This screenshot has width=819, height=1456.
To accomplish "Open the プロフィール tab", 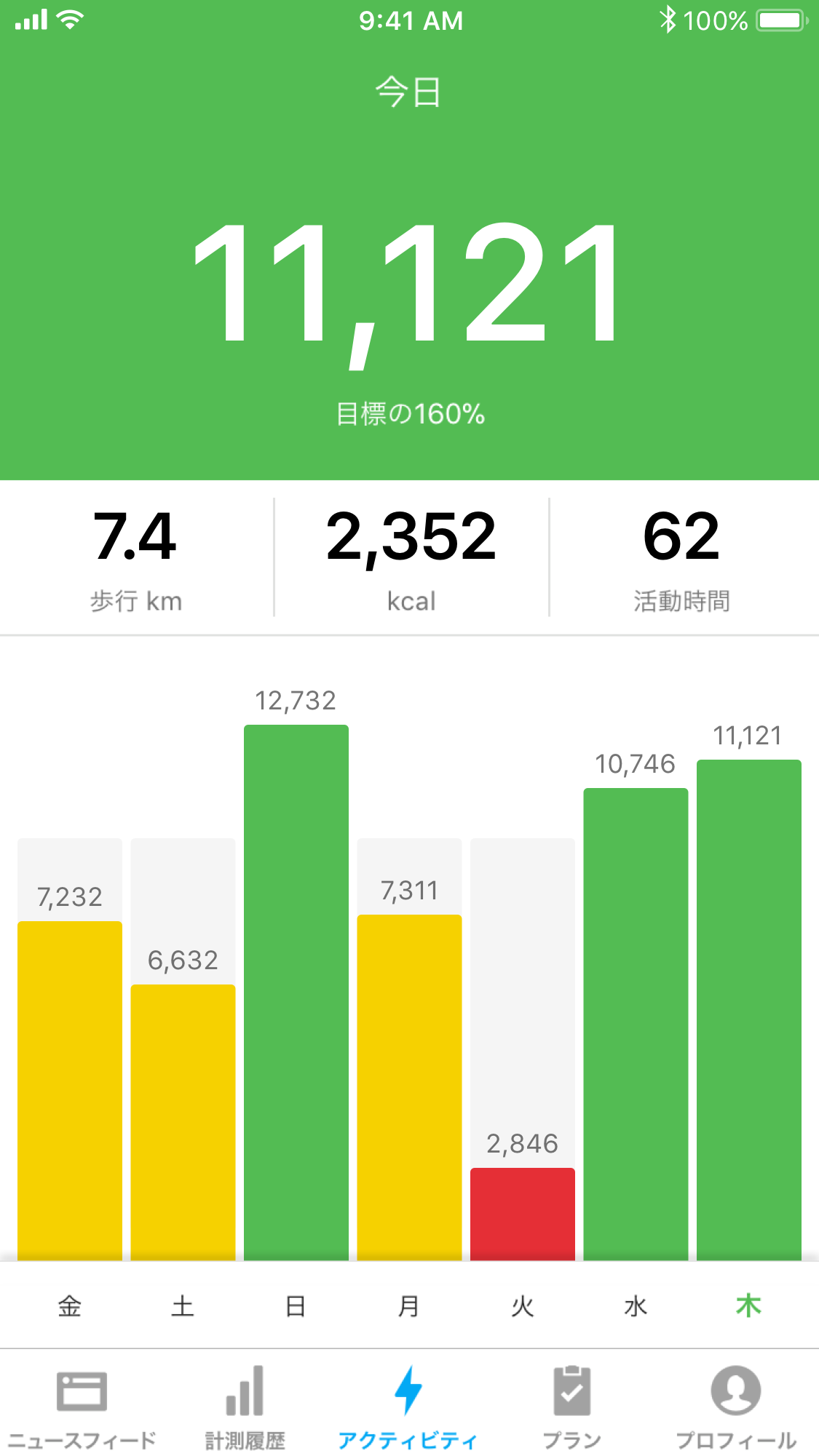I will click(x=737, y=1406).
